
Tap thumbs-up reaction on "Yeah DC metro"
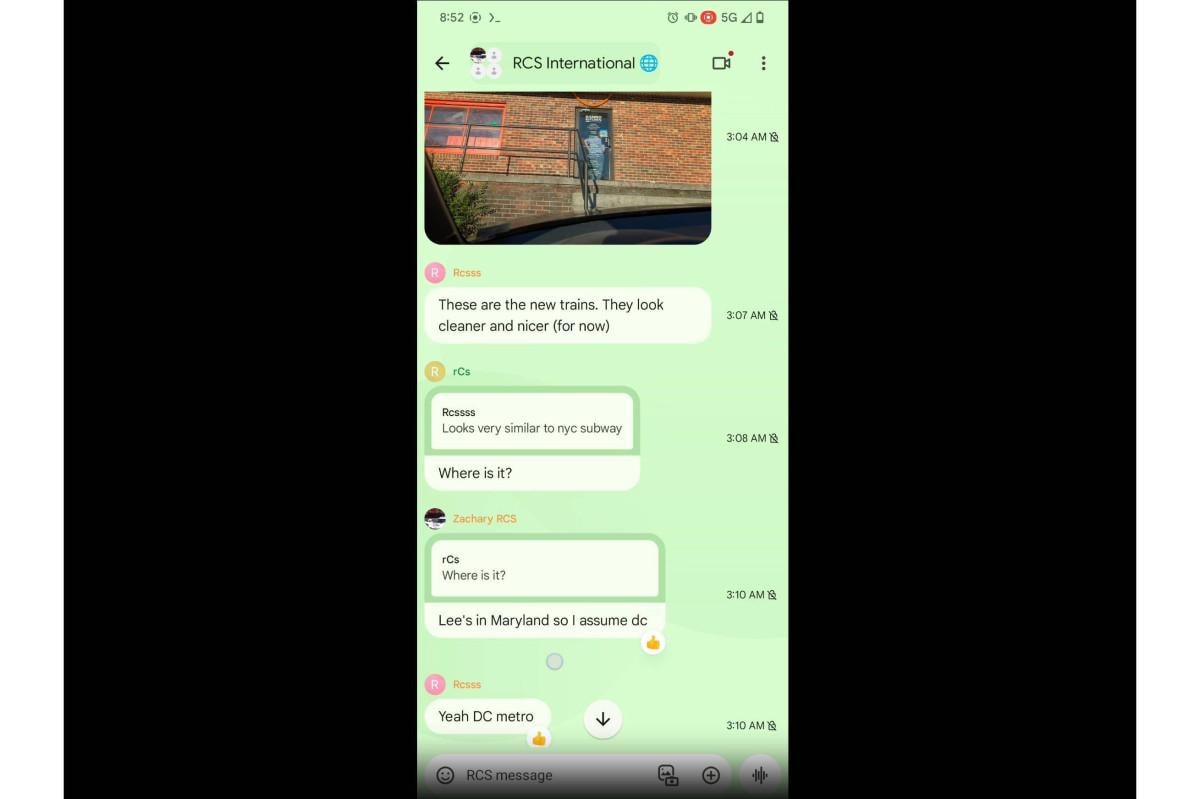coord(539,739)
